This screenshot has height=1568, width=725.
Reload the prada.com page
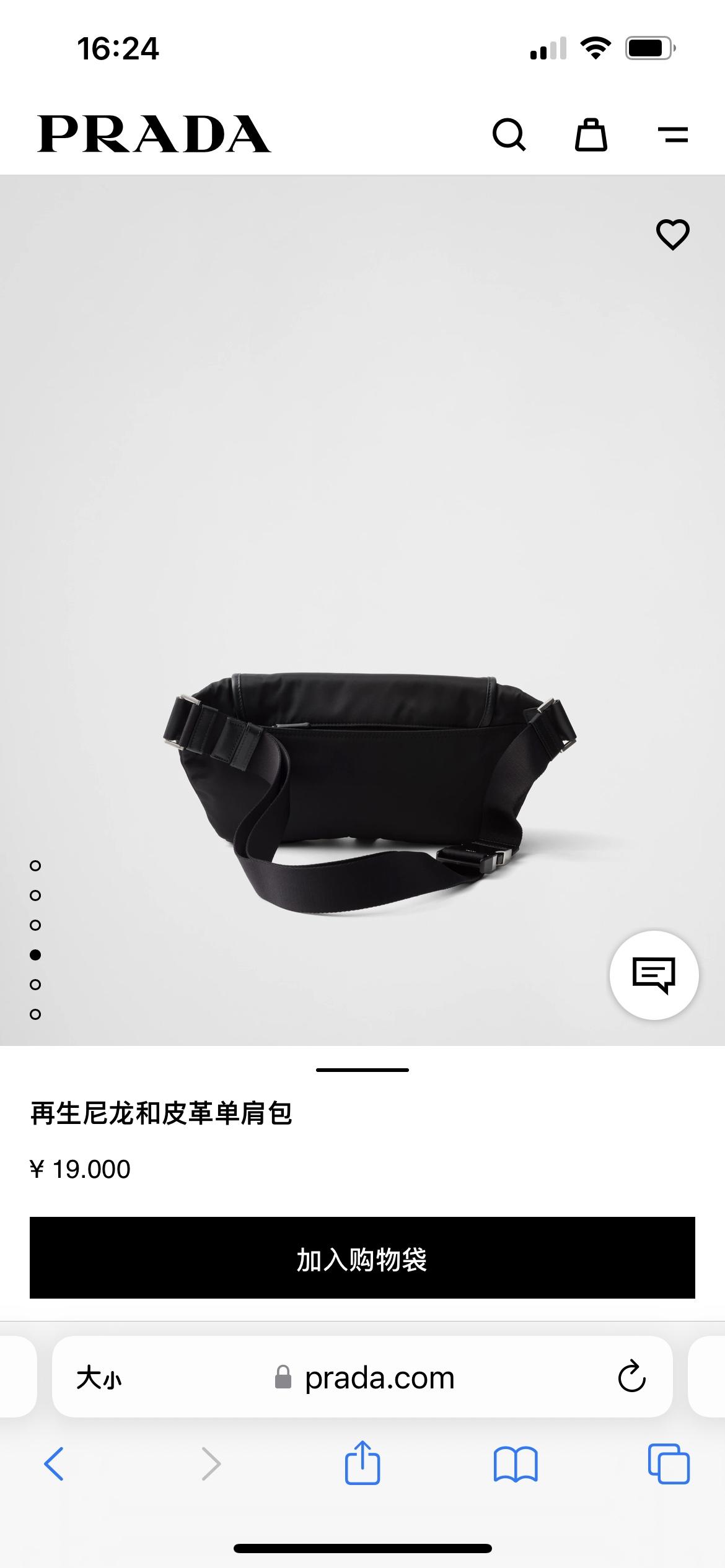(x=631, y=1377)
